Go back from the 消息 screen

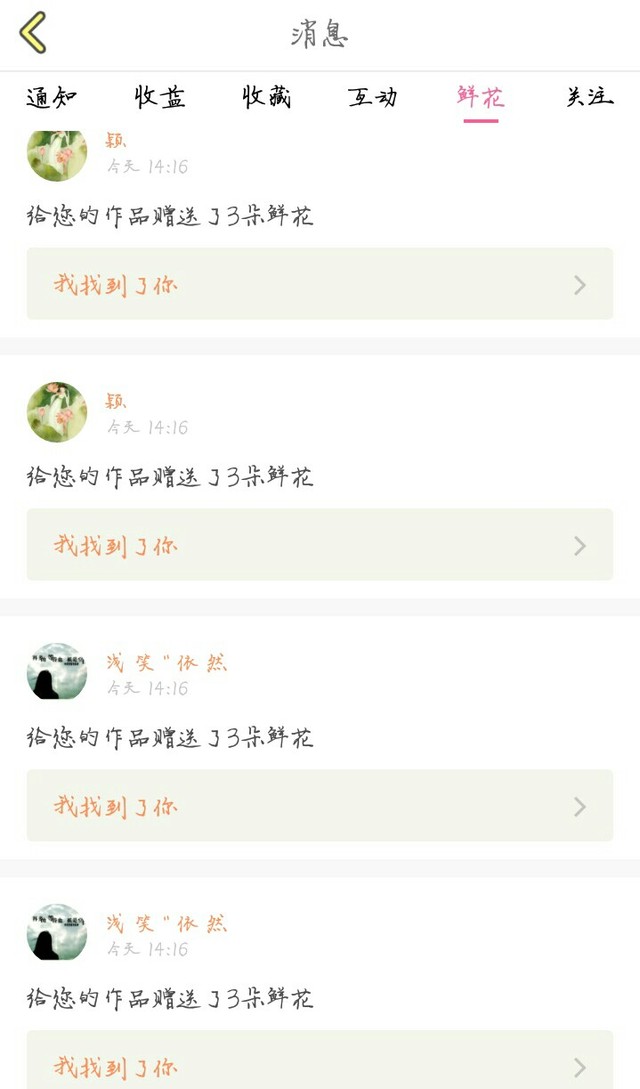(33, 33)
